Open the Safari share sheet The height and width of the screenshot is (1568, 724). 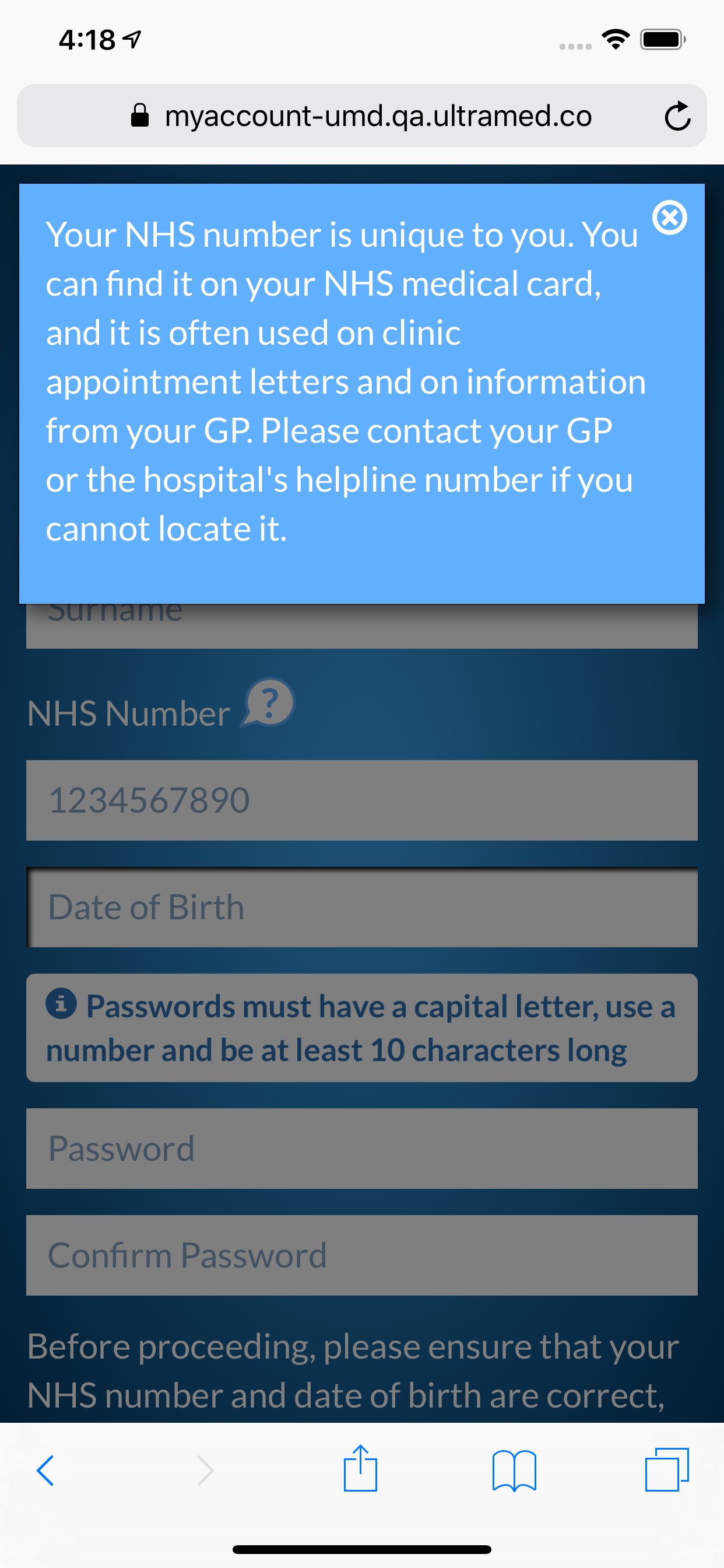(360, 1469)
